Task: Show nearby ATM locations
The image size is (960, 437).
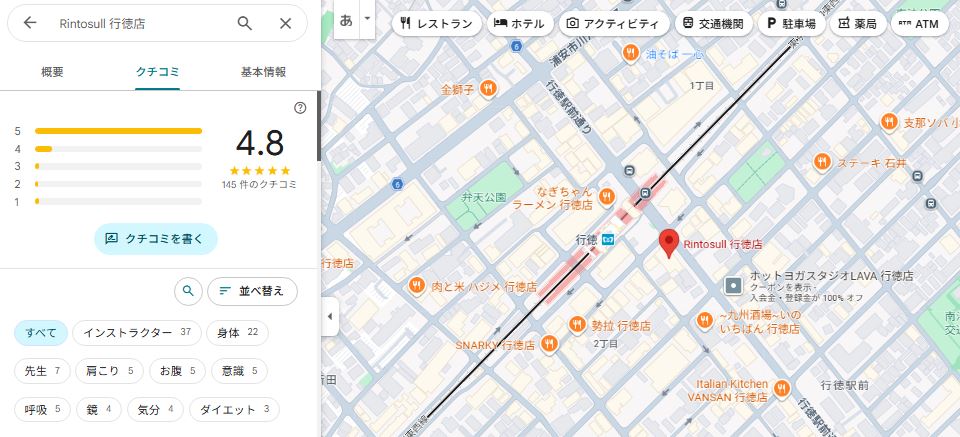Action: (918, 23)
